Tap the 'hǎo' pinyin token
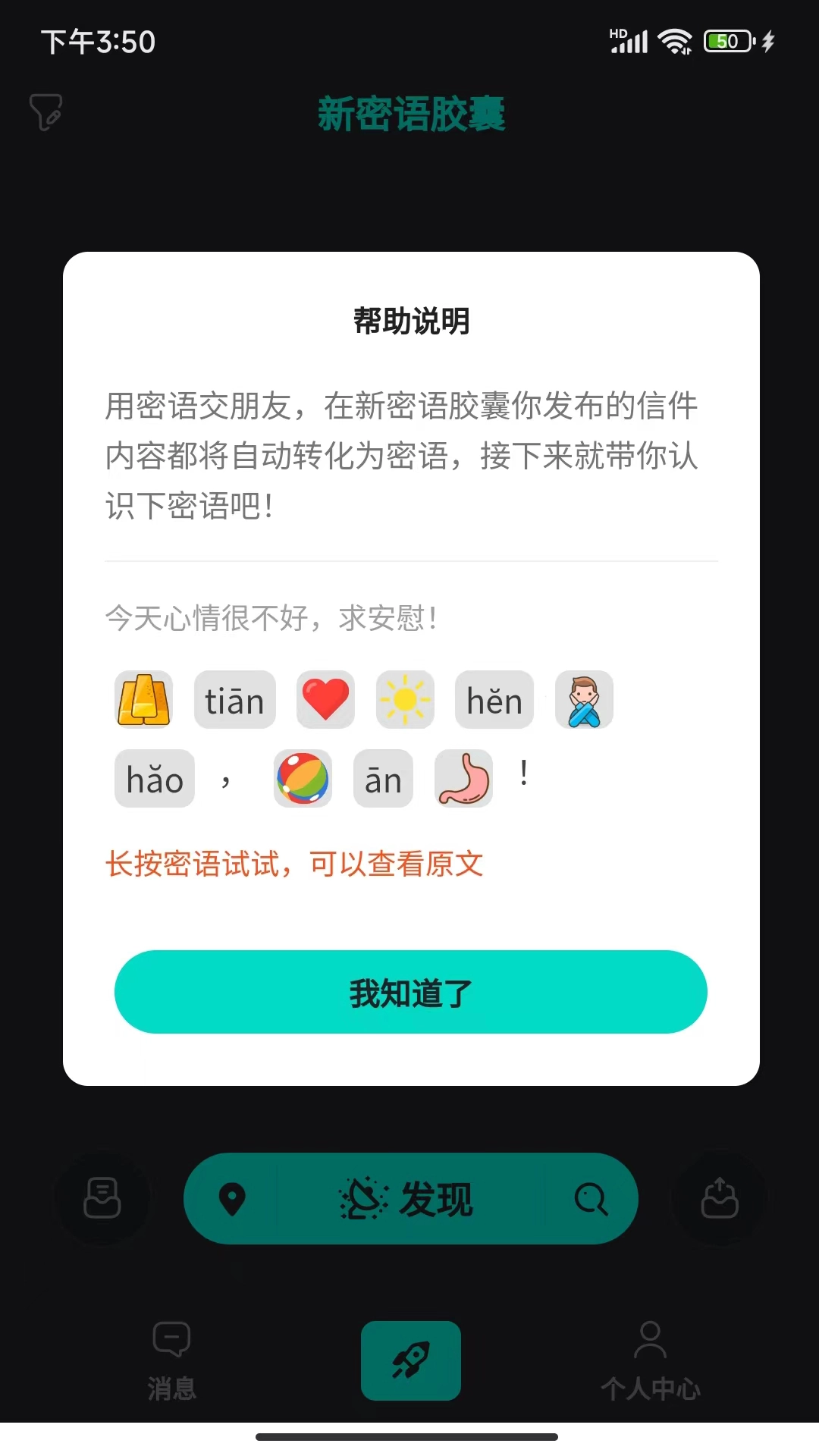 [153, 778]
